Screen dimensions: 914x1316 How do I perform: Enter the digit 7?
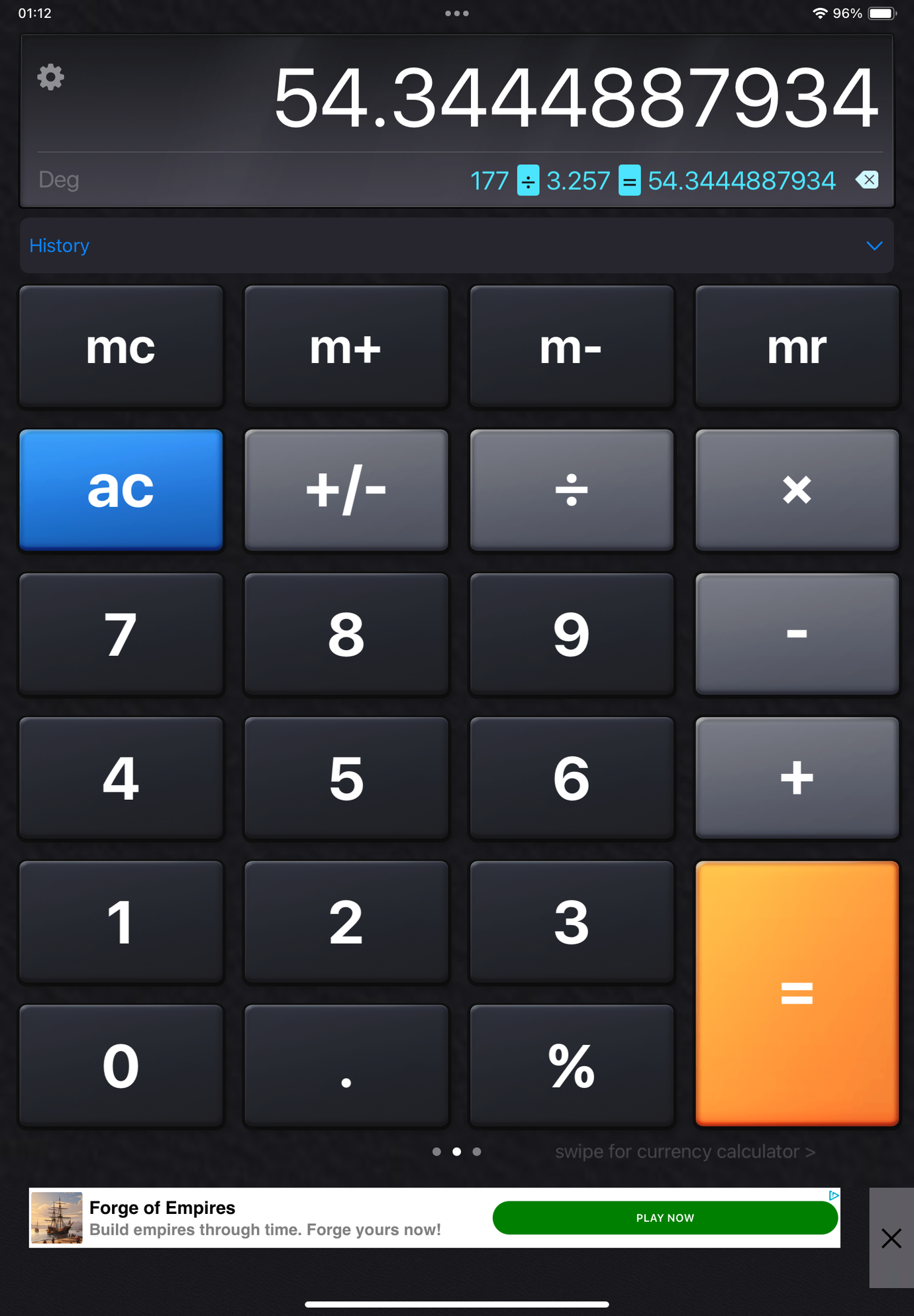(121, 633)
